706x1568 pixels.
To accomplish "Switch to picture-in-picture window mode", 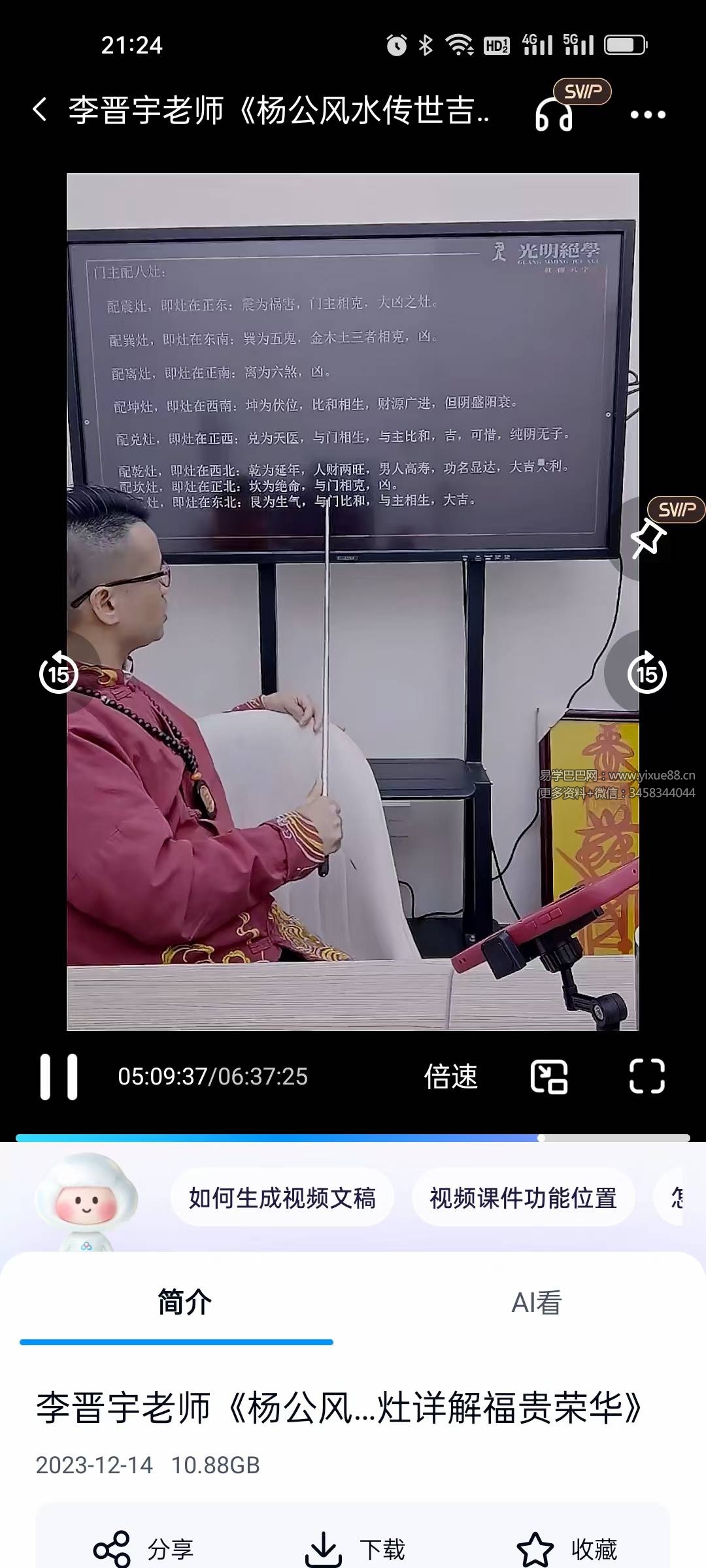I will point(549,1076).
